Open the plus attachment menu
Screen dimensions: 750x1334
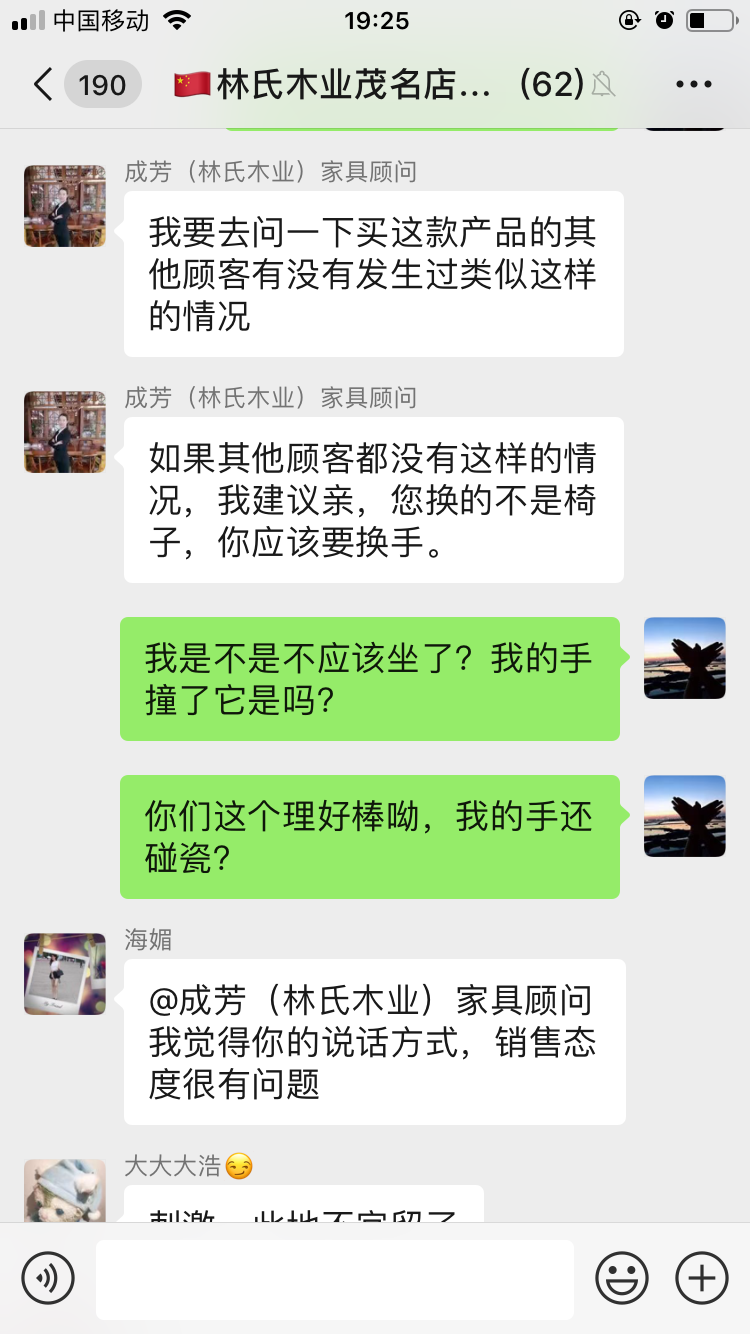point(702,1278)
